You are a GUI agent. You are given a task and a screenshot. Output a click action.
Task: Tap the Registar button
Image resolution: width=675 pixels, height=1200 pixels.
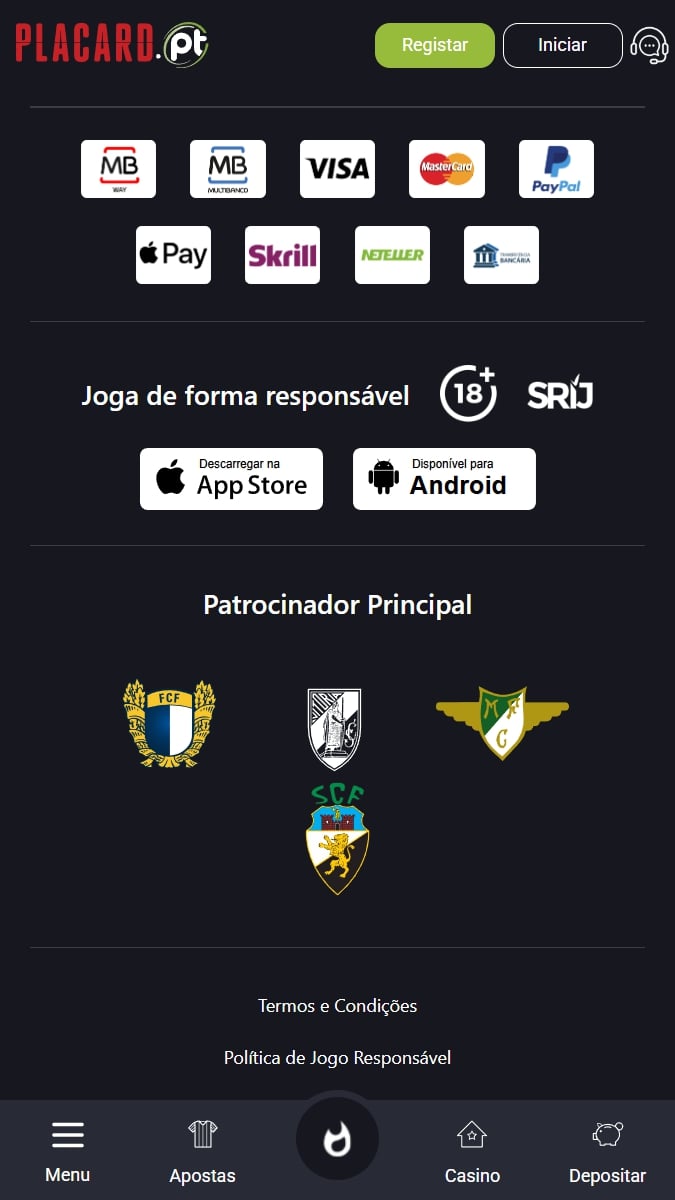[434, 45]
